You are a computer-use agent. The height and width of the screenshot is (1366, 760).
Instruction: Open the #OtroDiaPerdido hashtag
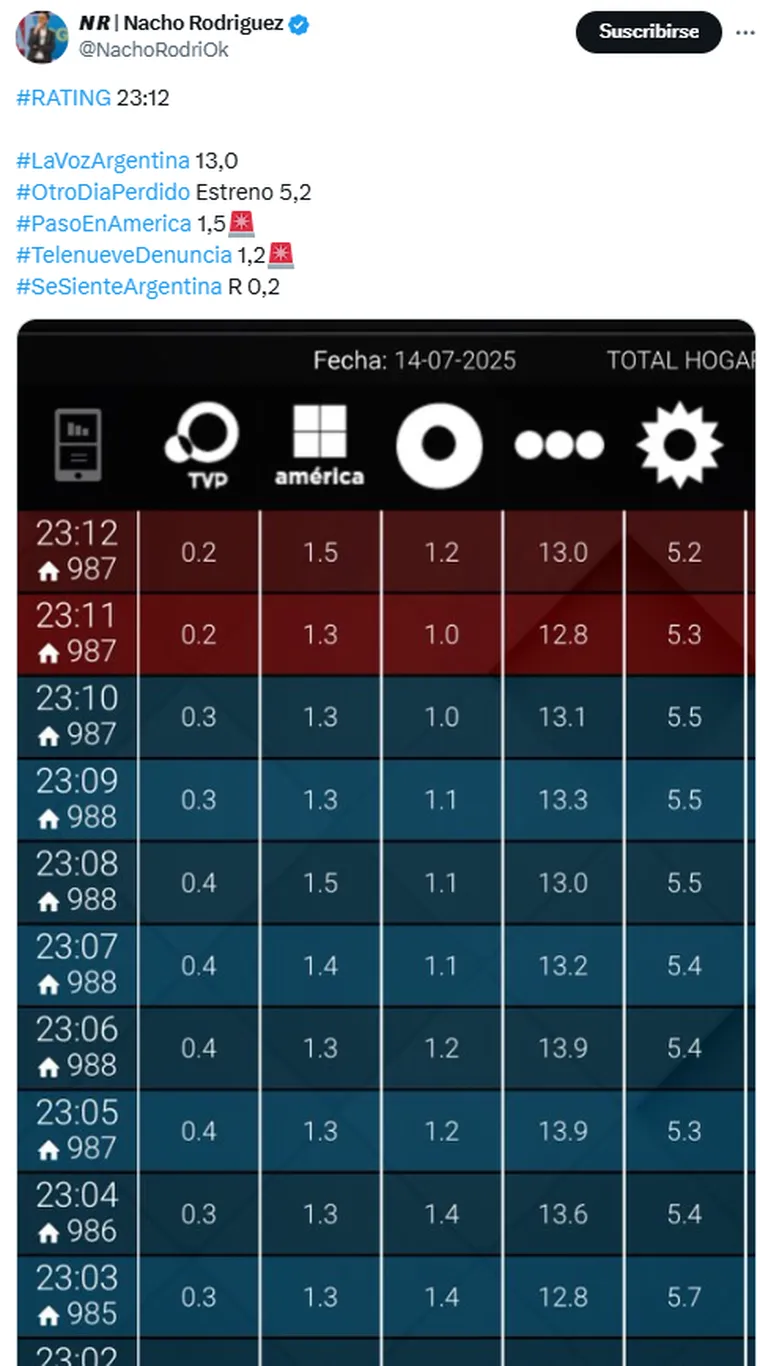(103, 192)
